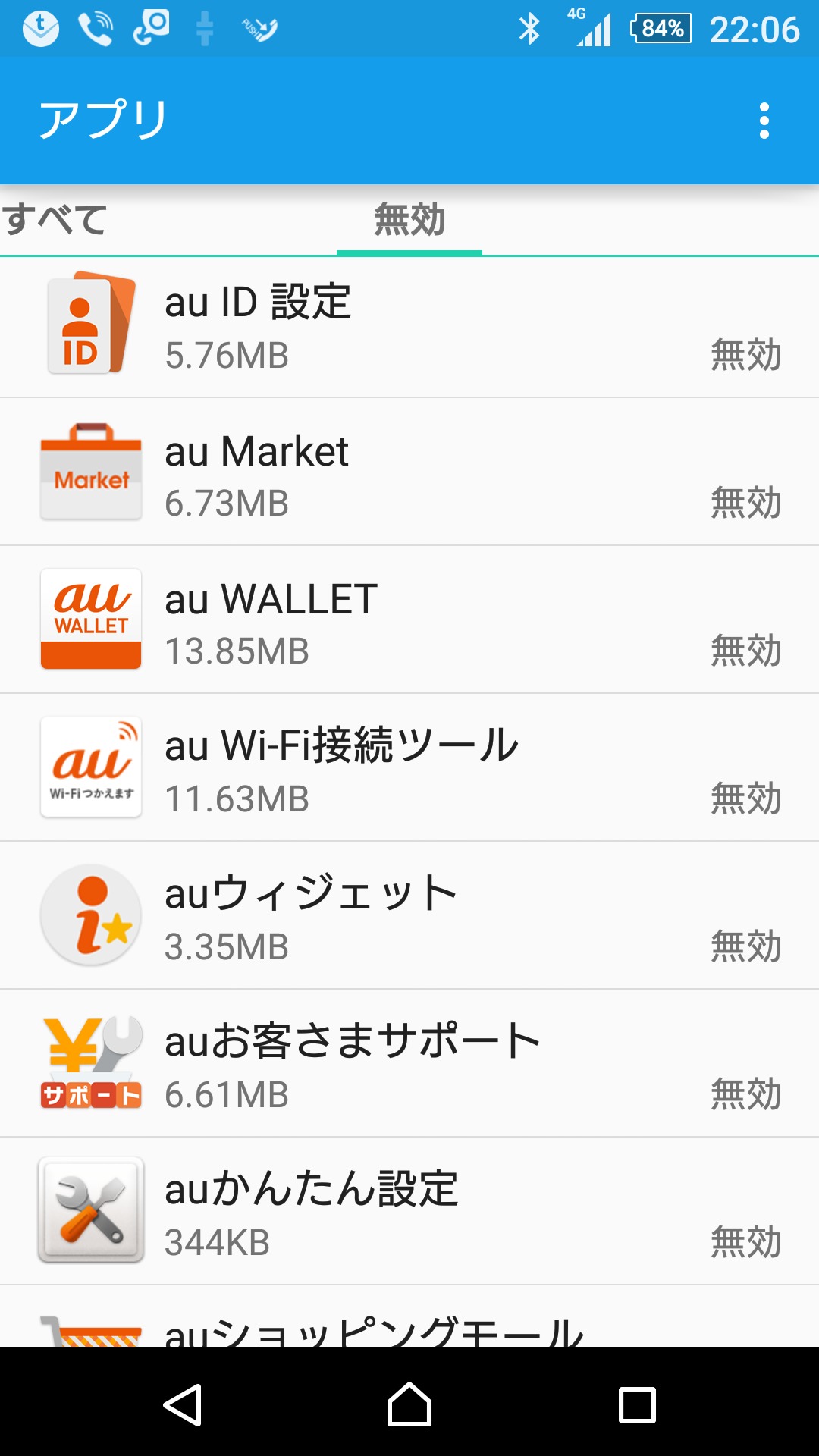
Task: Tap the auウィジェット entry
Action: [x=409, y=918]
